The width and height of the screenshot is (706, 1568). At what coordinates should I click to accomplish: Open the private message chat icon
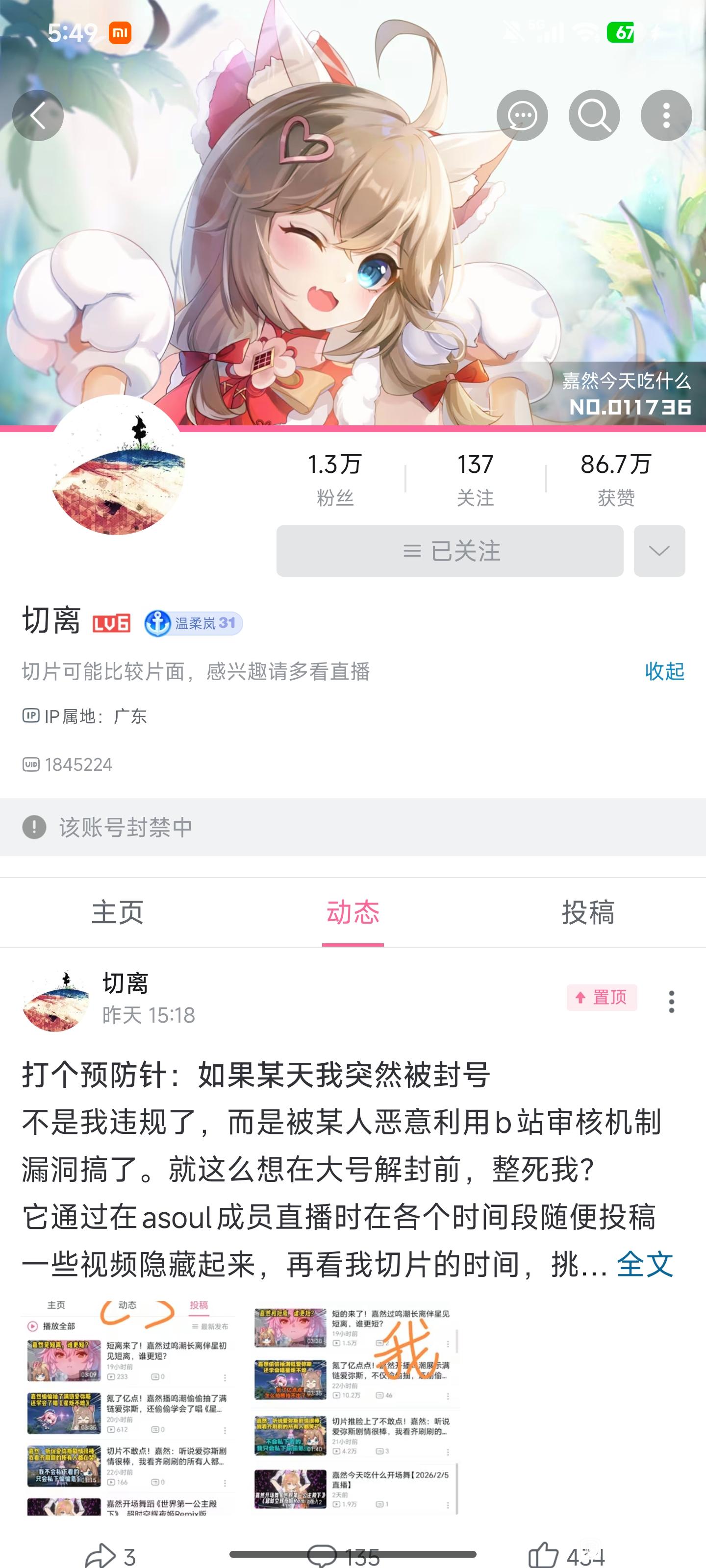tap(522, 116)
